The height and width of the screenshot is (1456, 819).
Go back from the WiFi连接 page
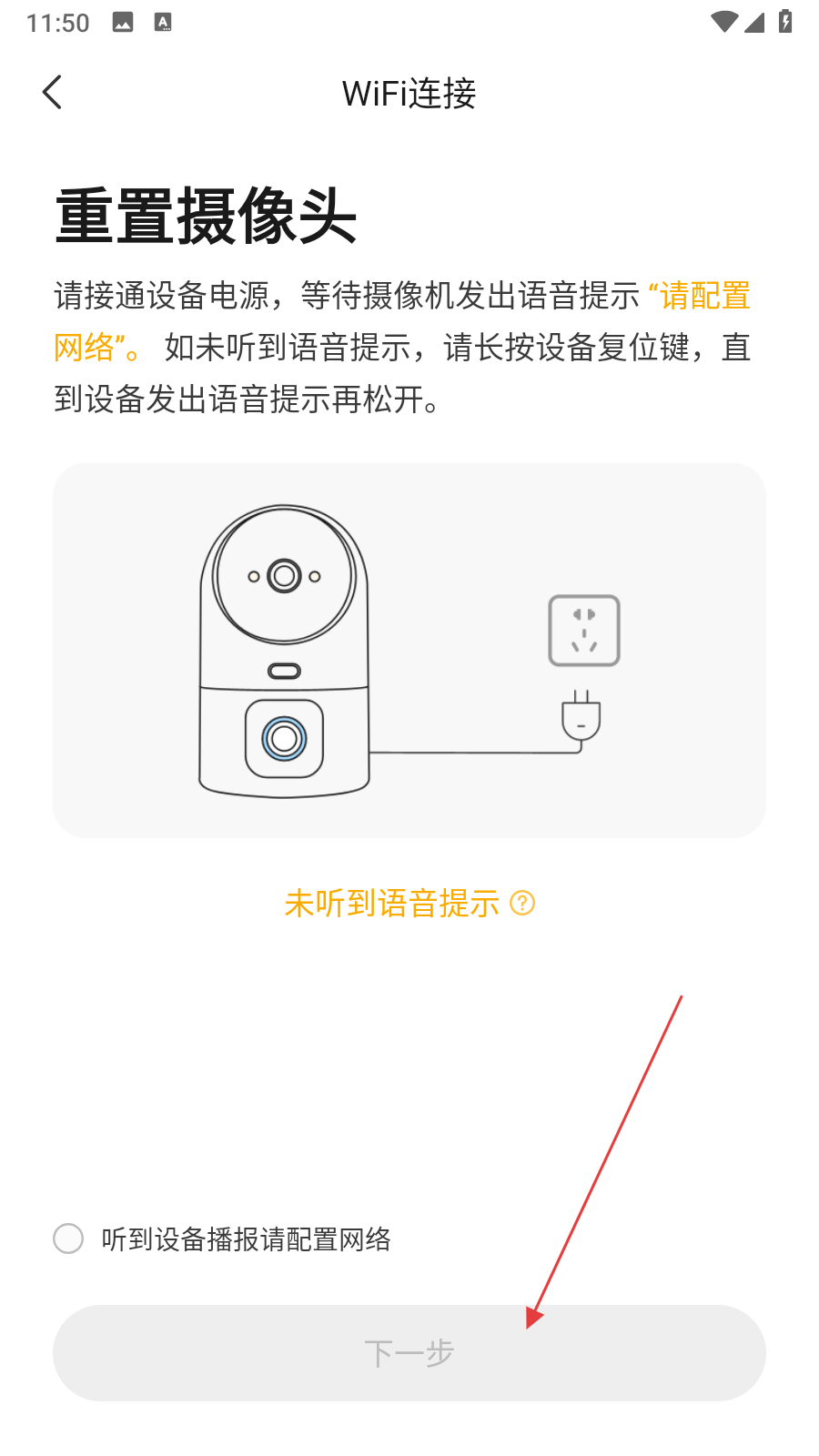click(x=53, y=92)
